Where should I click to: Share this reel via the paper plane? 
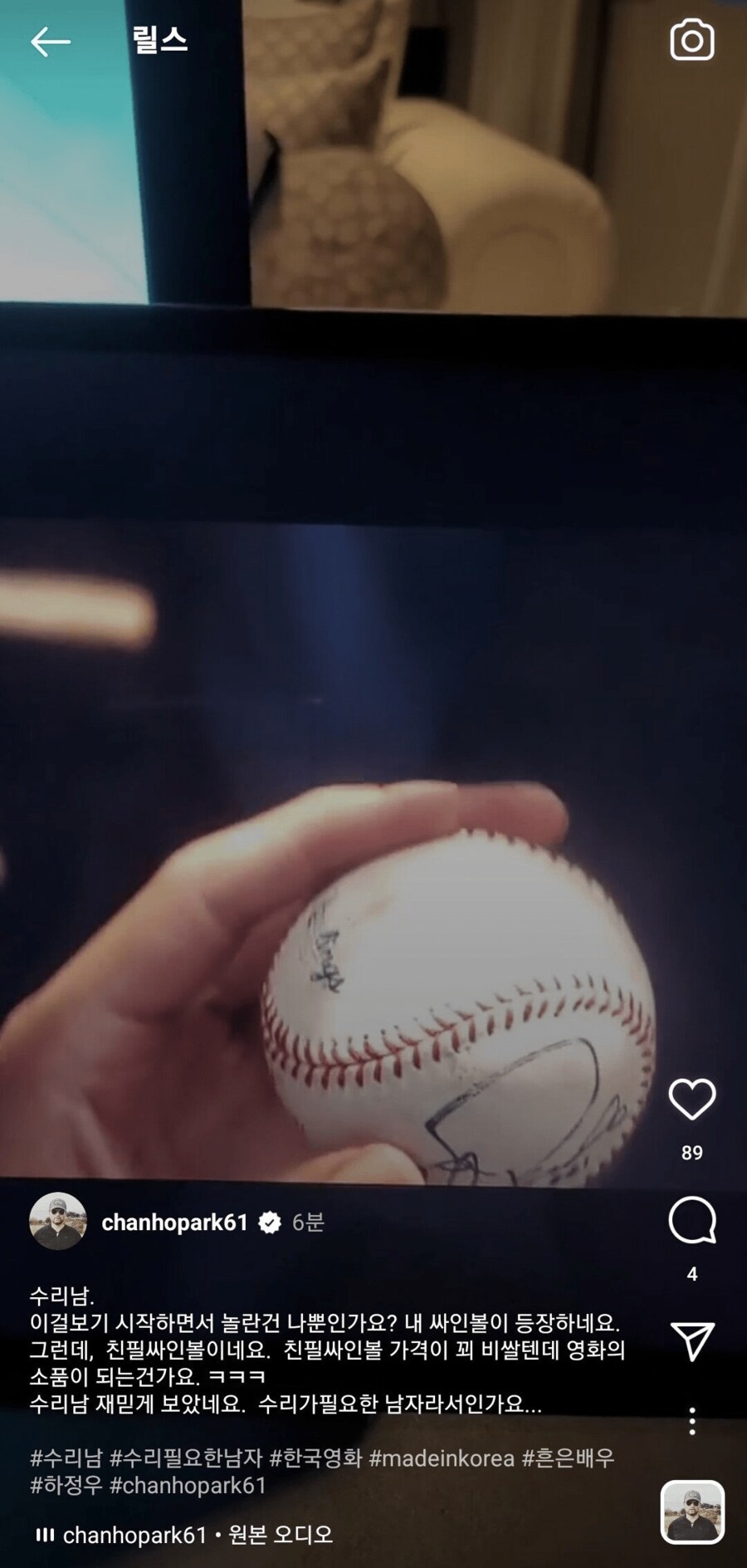click(691, 1341)
